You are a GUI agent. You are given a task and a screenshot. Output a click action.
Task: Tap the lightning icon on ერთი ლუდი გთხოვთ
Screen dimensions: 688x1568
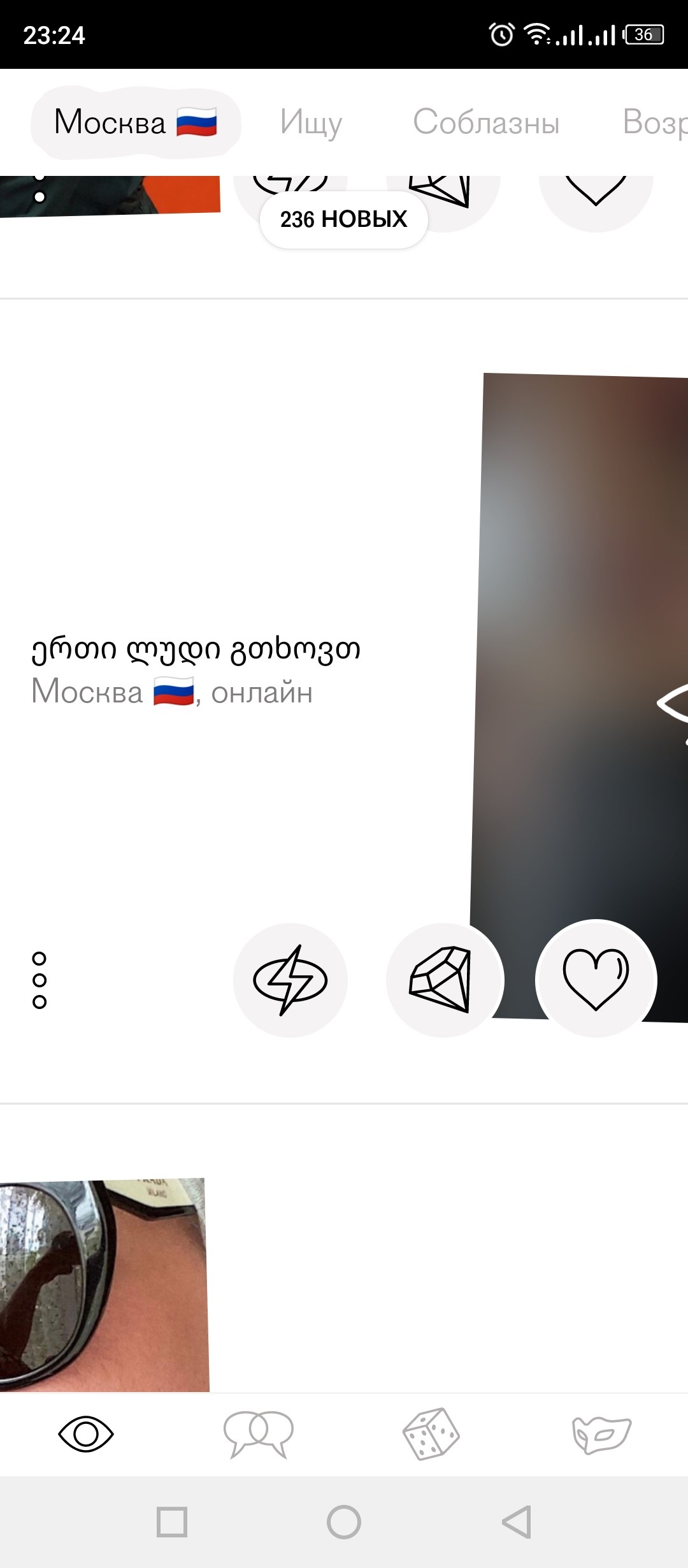(x=290, y=980)
